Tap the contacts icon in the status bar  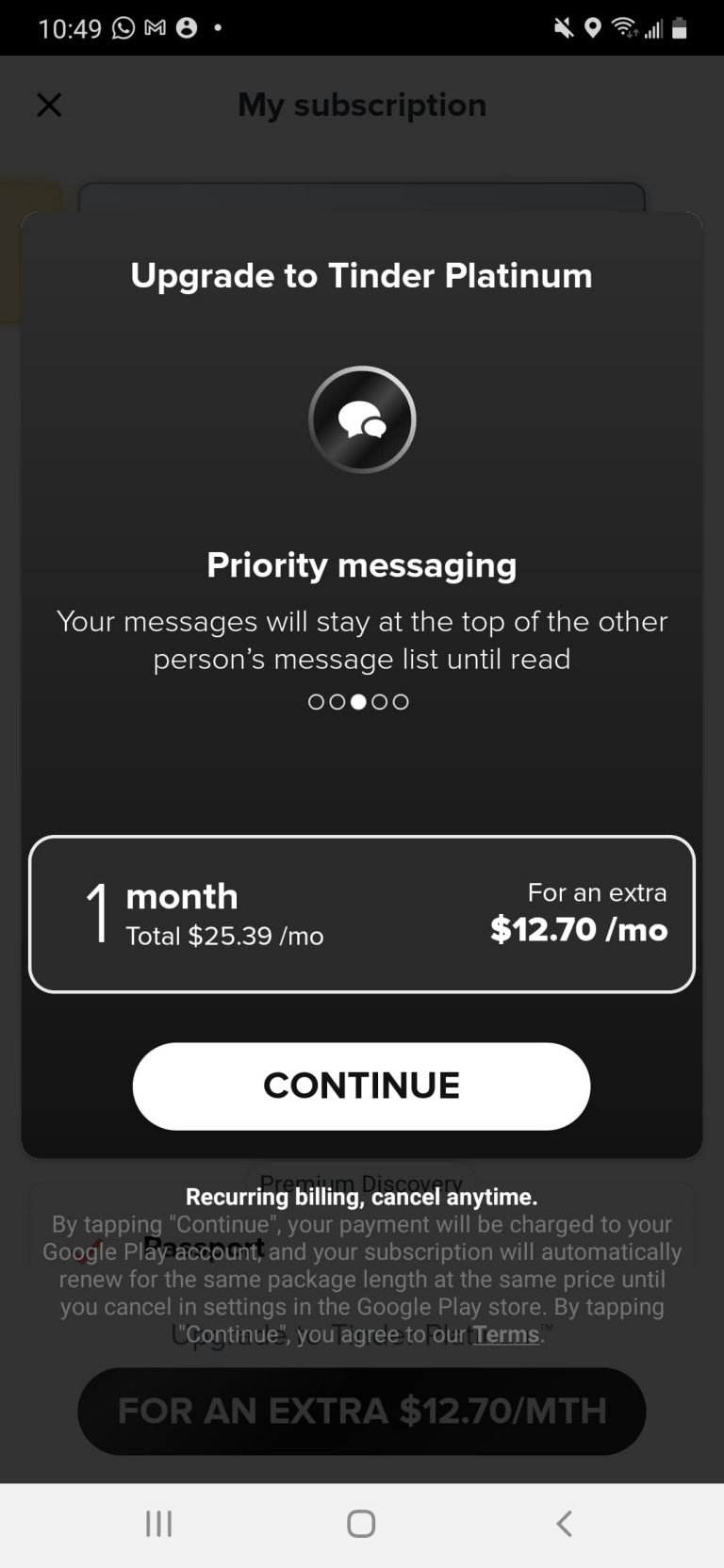[186, 27]
